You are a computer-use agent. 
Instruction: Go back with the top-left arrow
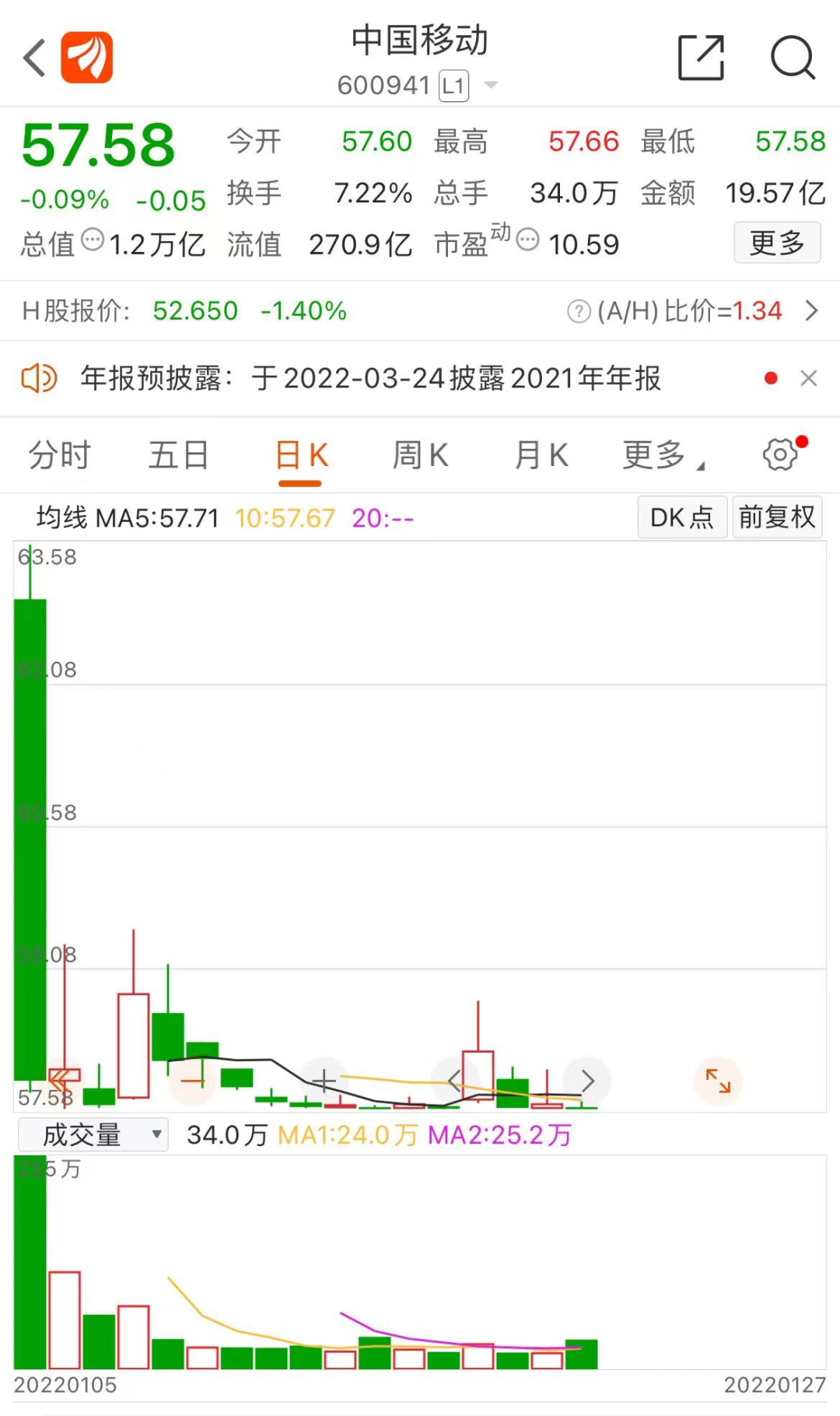pyautogui.click(x=35, y=58)
